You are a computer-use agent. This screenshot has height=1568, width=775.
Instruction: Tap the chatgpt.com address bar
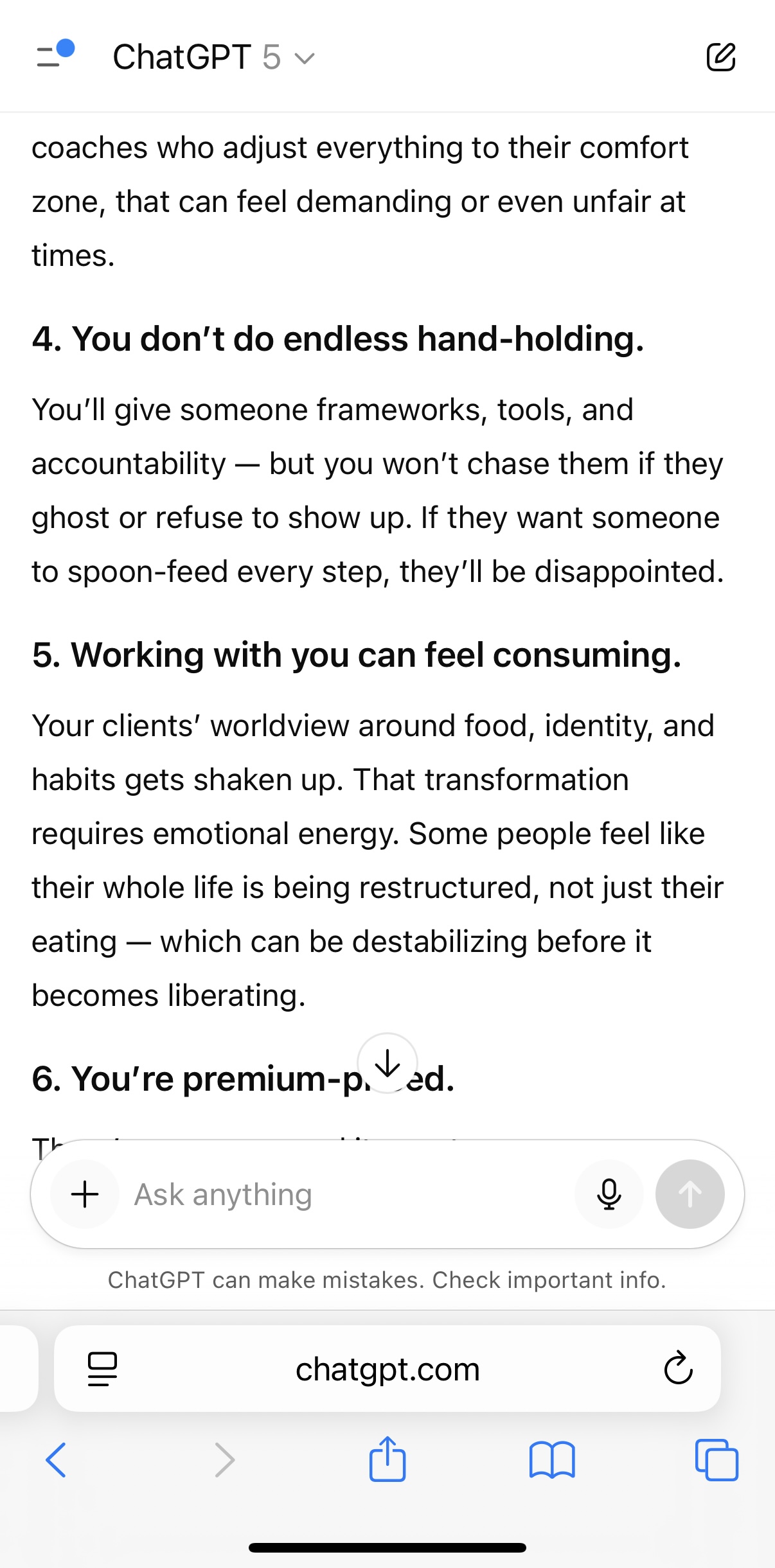click(x=387, y=1368)
